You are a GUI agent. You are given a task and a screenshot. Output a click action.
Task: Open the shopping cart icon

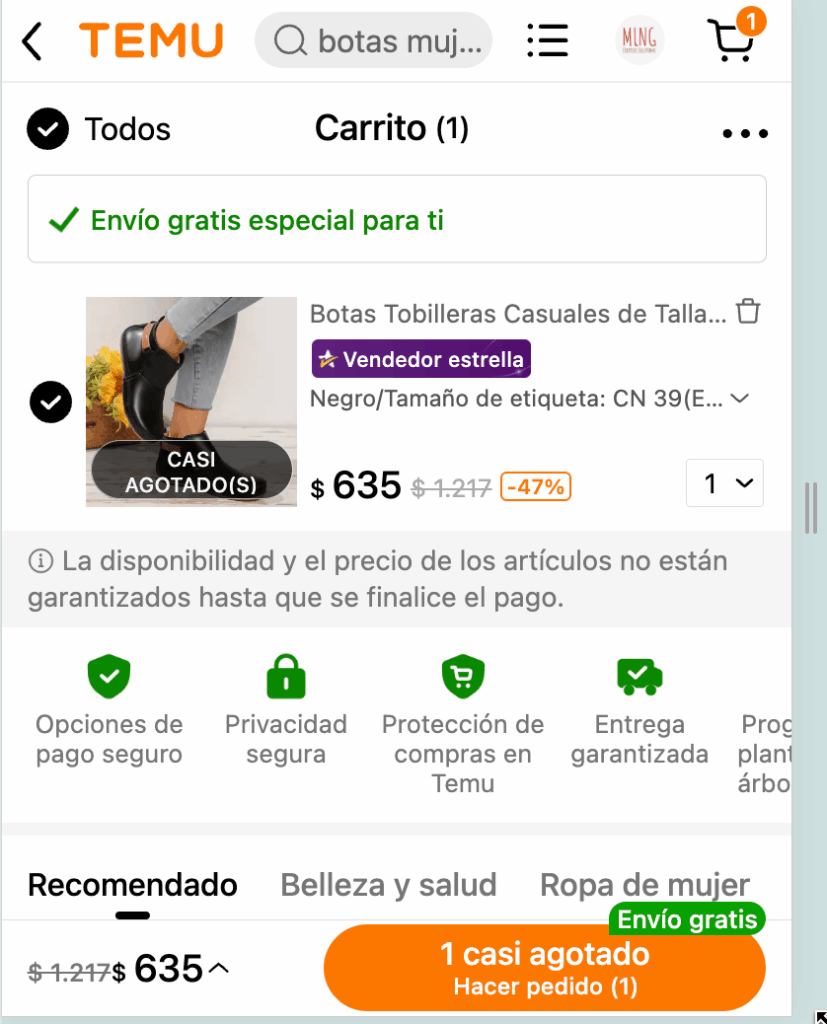[x=732, y=40]
